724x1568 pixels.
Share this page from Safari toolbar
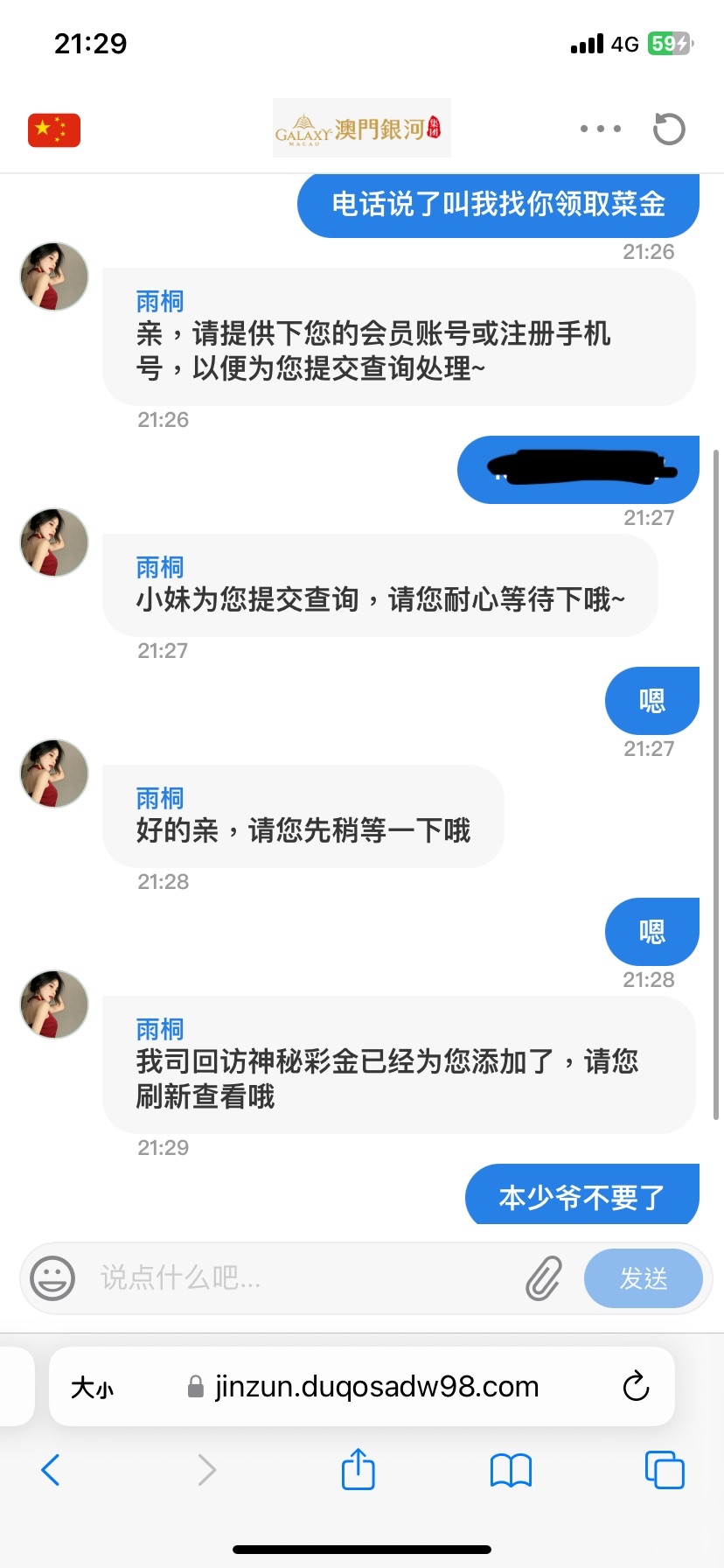[358, 1470]
